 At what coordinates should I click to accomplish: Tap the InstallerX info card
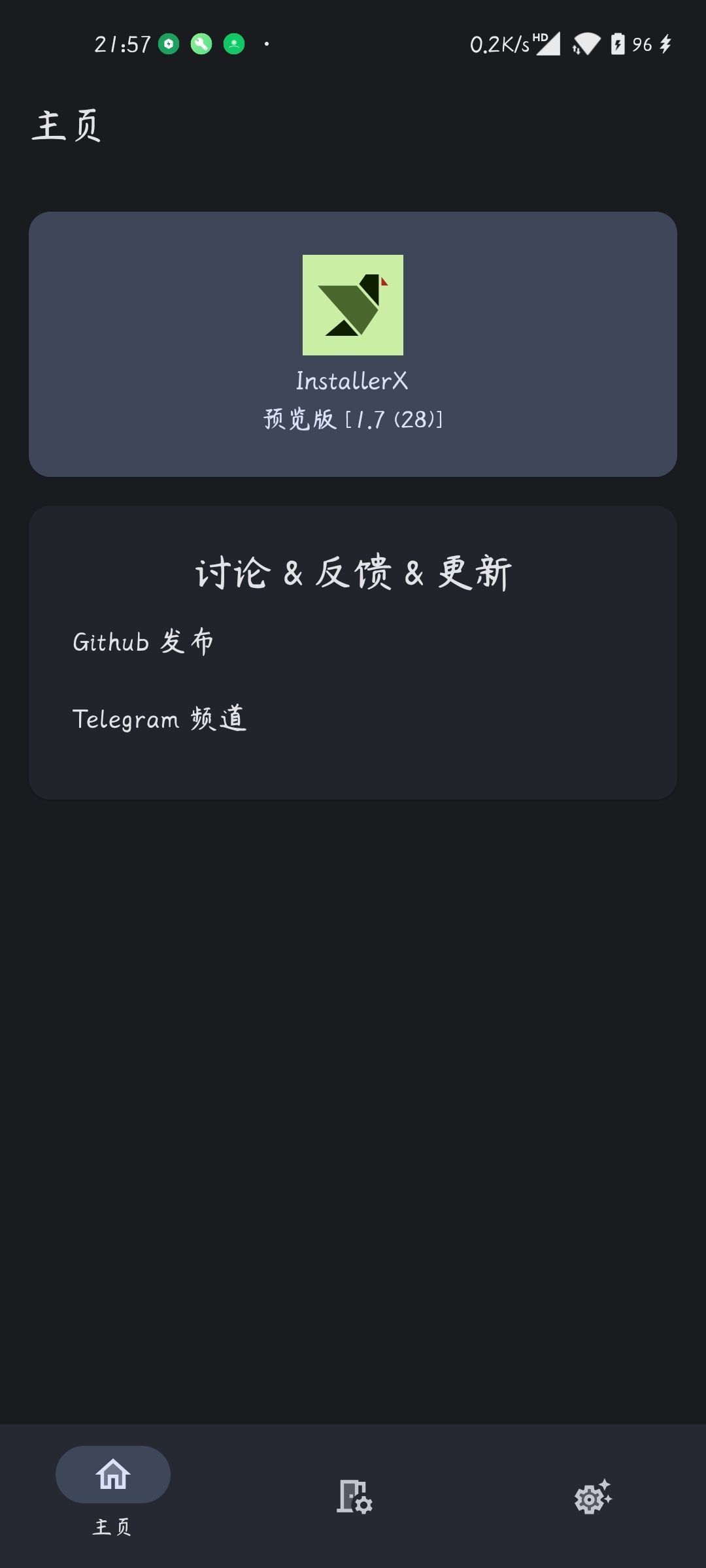click(x=352, y=343)
